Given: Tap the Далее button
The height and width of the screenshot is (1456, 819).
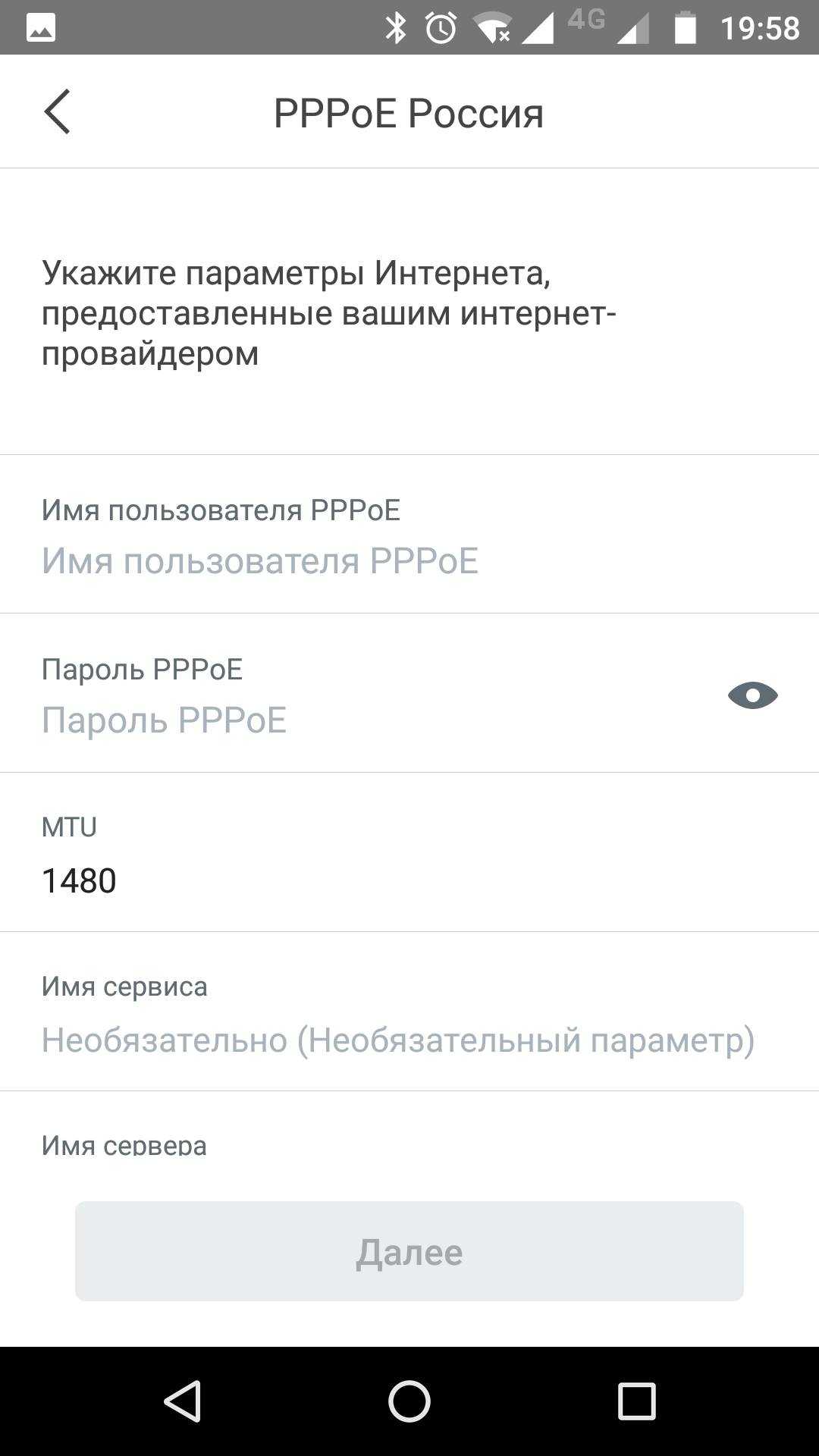Looking at the screenshot, I should [x=409, y=1251].
